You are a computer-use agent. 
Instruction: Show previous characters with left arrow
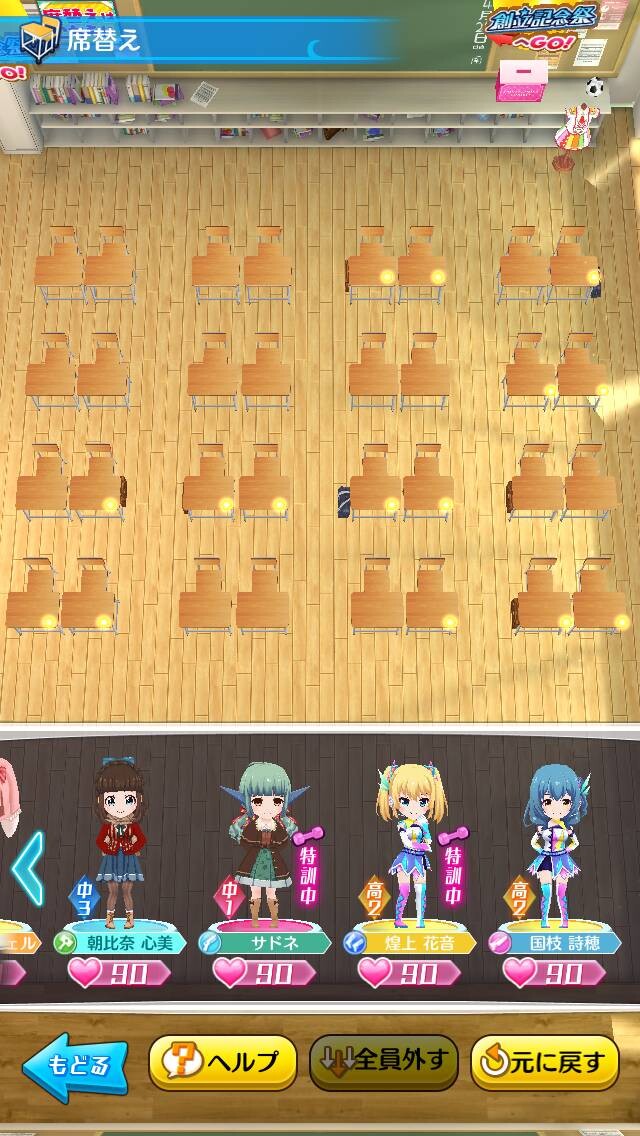click(x=28, y=868)
